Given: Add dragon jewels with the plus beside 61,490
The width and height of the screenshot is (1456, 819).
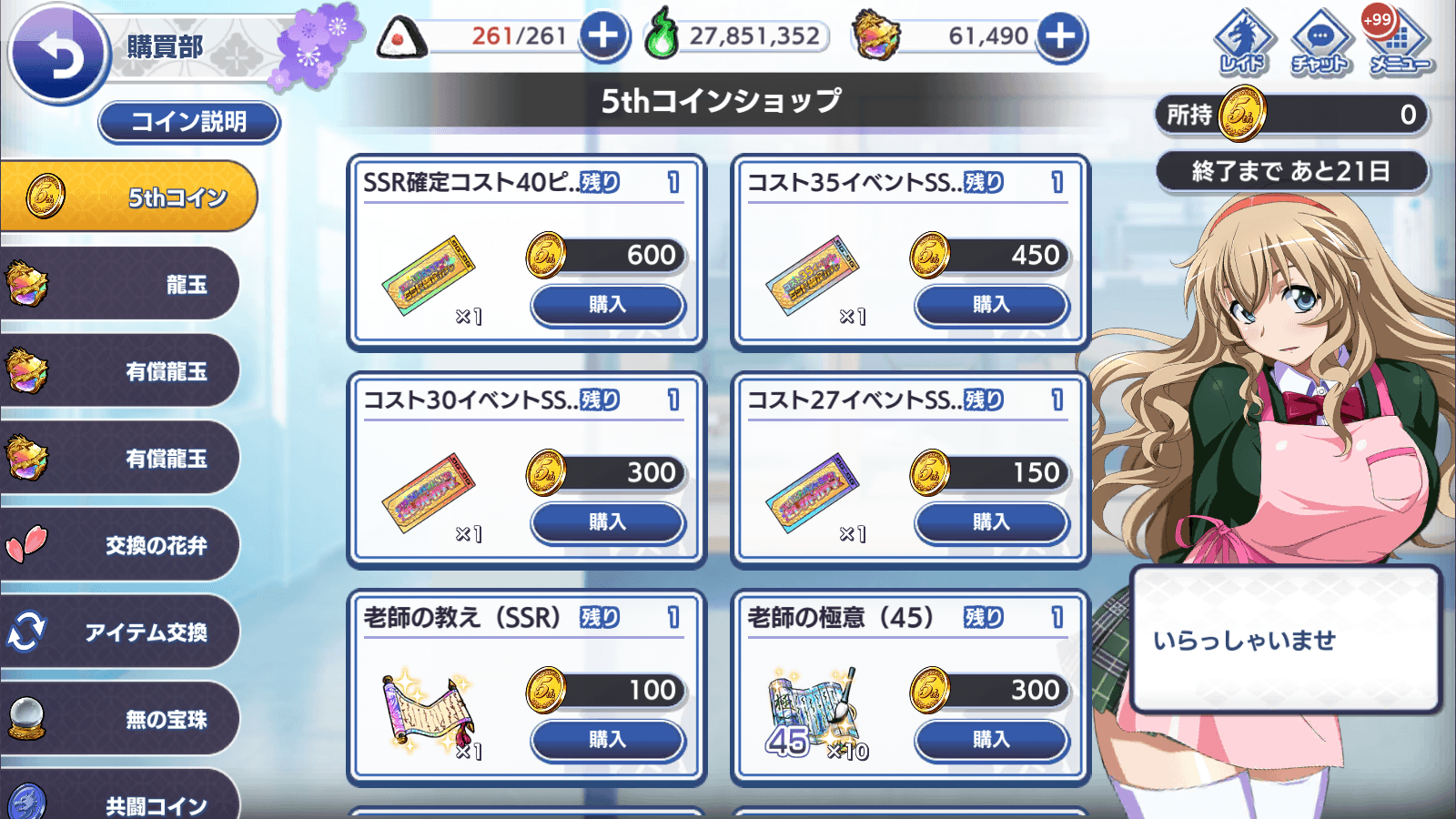Looking at the screenshot, I should point(1061,36).
